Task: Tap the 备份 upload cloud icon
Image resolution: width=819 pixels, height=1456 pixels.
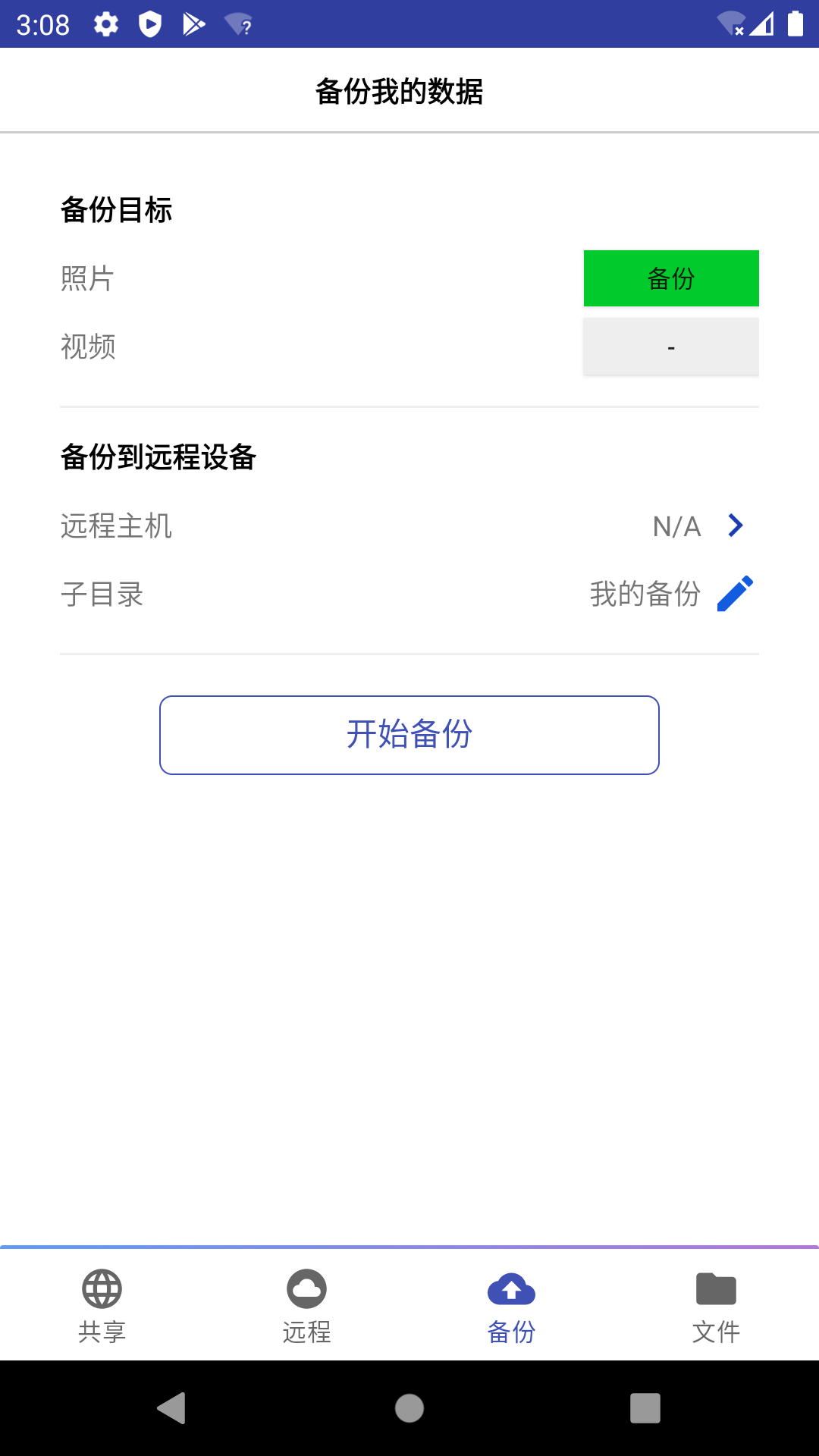Action: tap(512, 1289)
